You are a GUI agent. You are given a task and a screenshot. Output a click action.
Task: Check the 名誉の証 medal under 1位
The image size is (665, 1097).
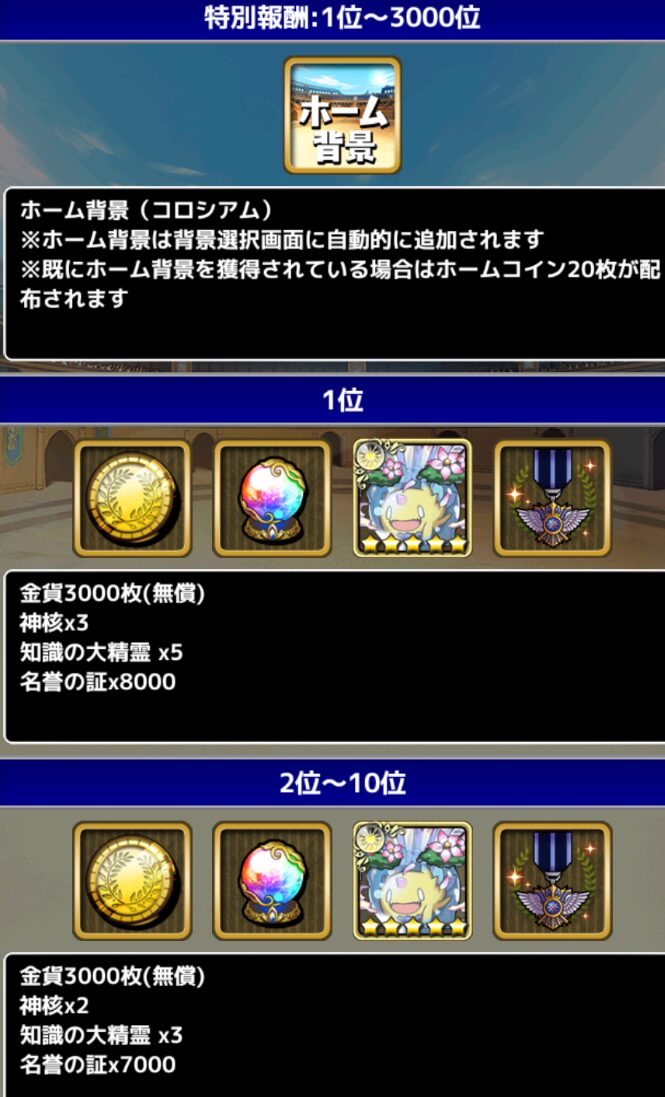pos(552,498)
